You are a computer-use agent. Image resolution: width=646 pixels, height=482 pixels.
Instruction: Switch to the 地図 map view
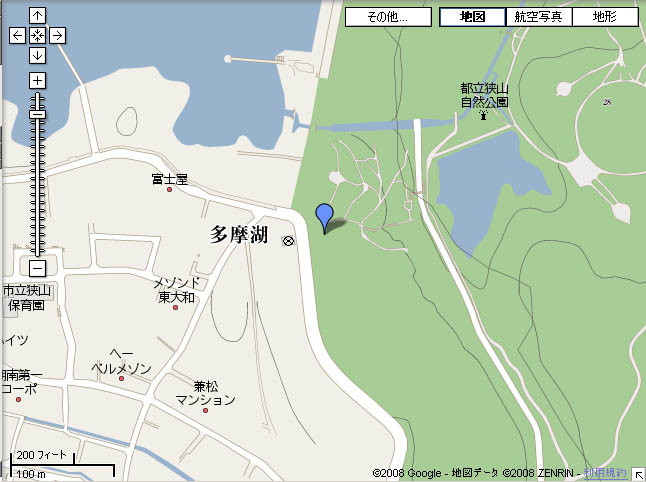[472, 17]
